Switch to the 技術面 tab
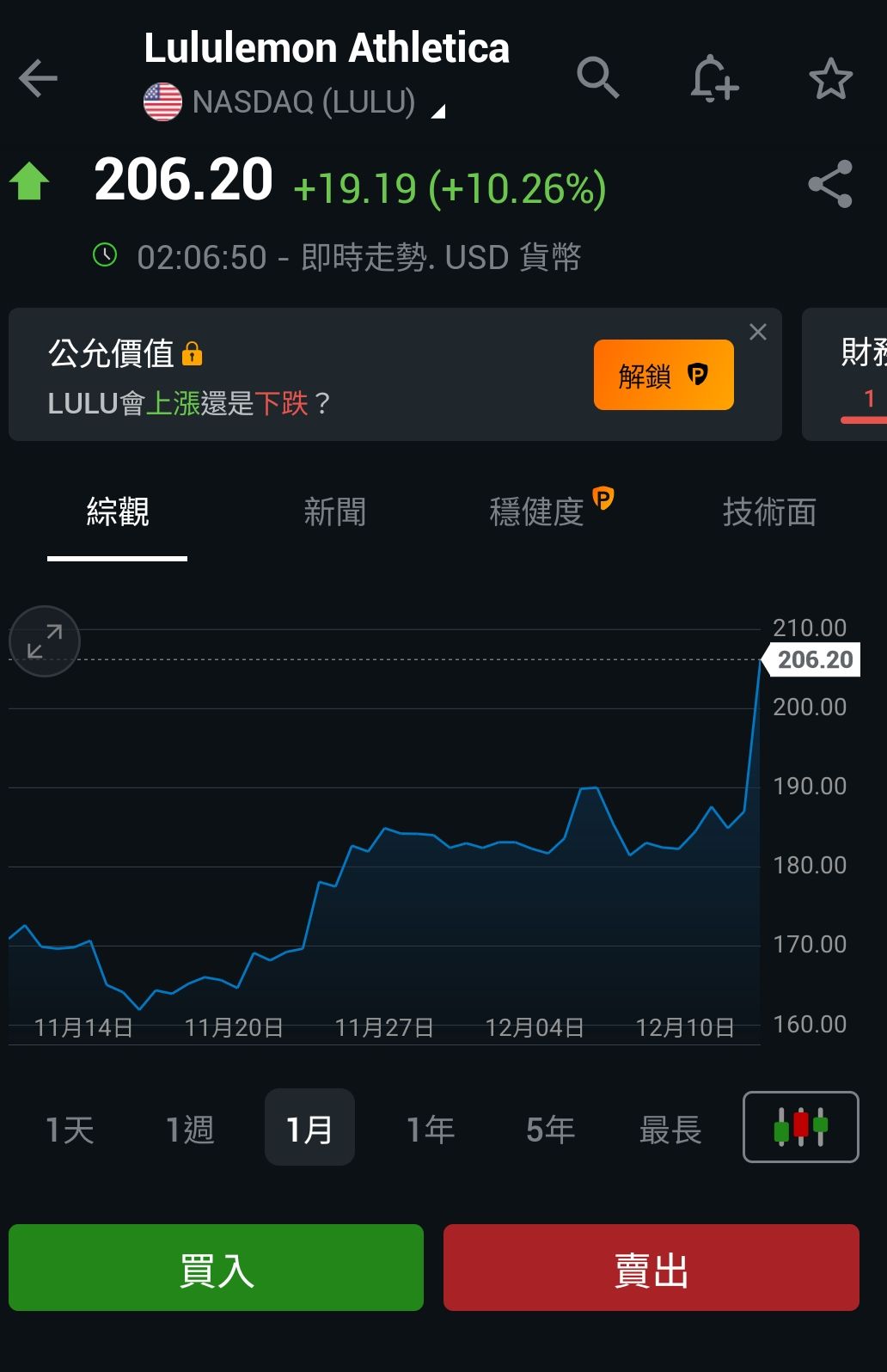The image size is (887, 1372). click(768, 512)
